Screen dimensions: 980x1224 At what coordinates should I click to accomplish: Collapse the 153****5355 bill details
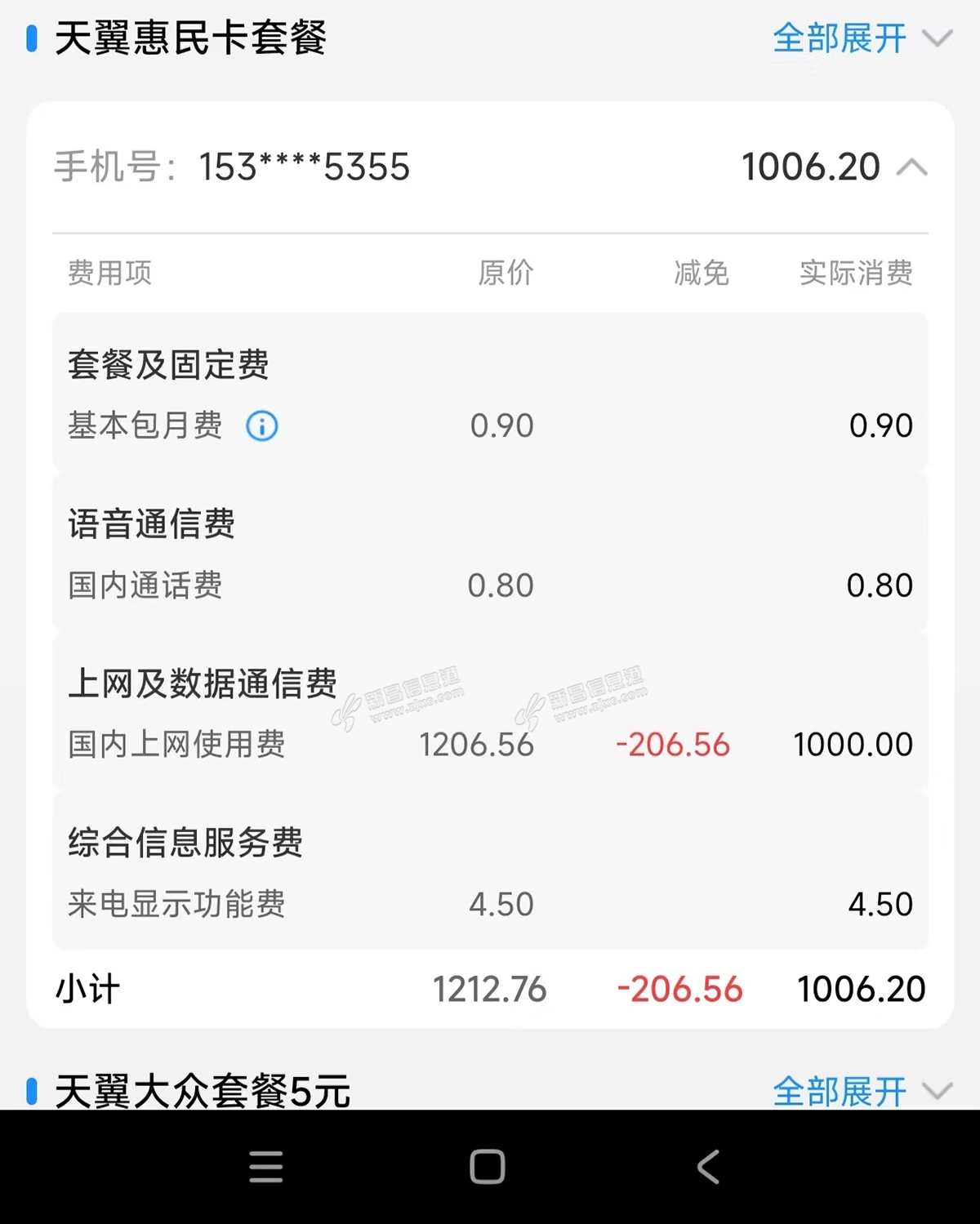(x=911, y=168)
